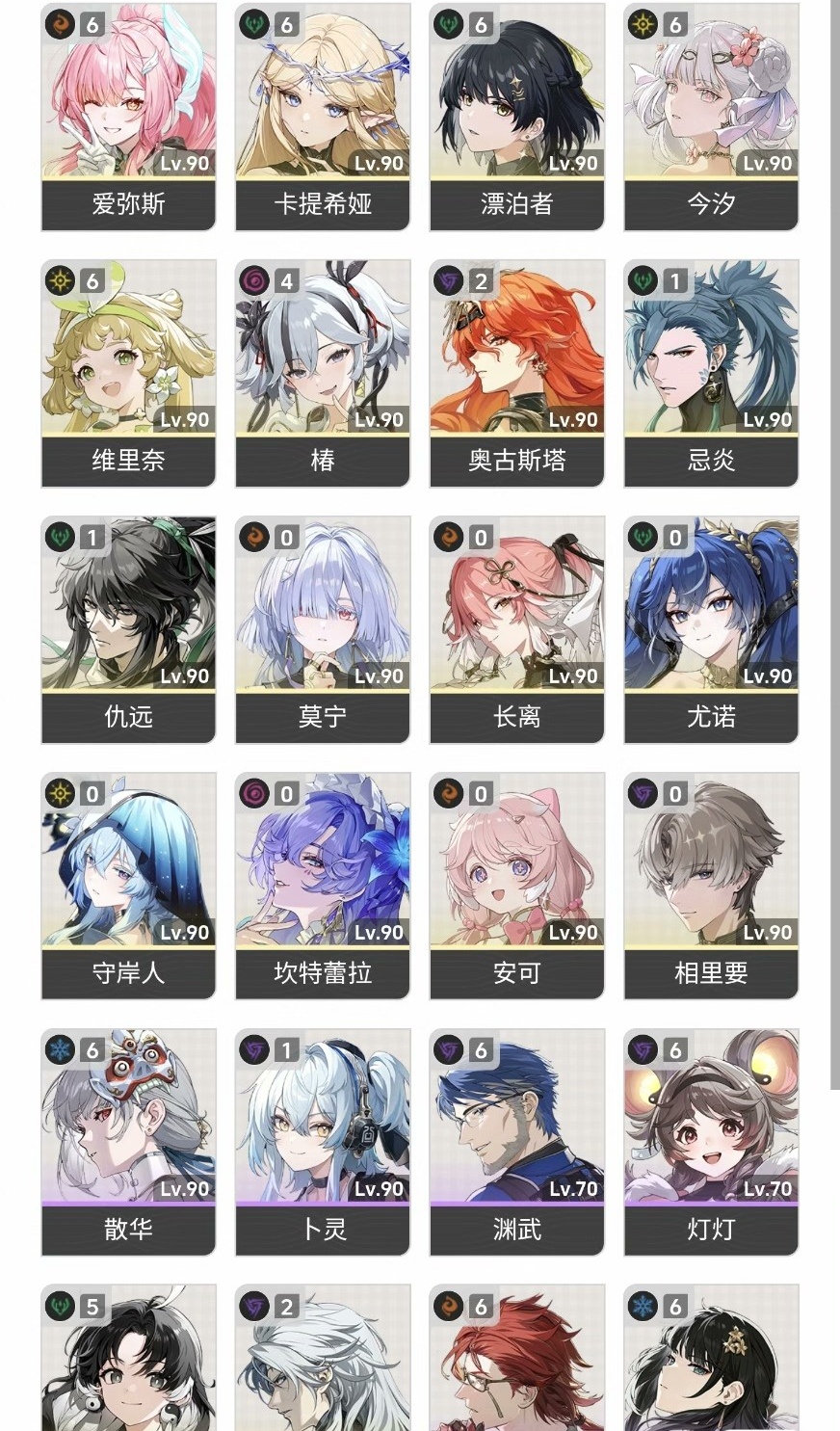840x1431 pixels.
Task: View 漂泊者 character details
Action: pyautogui.click(x=517, y=116)
